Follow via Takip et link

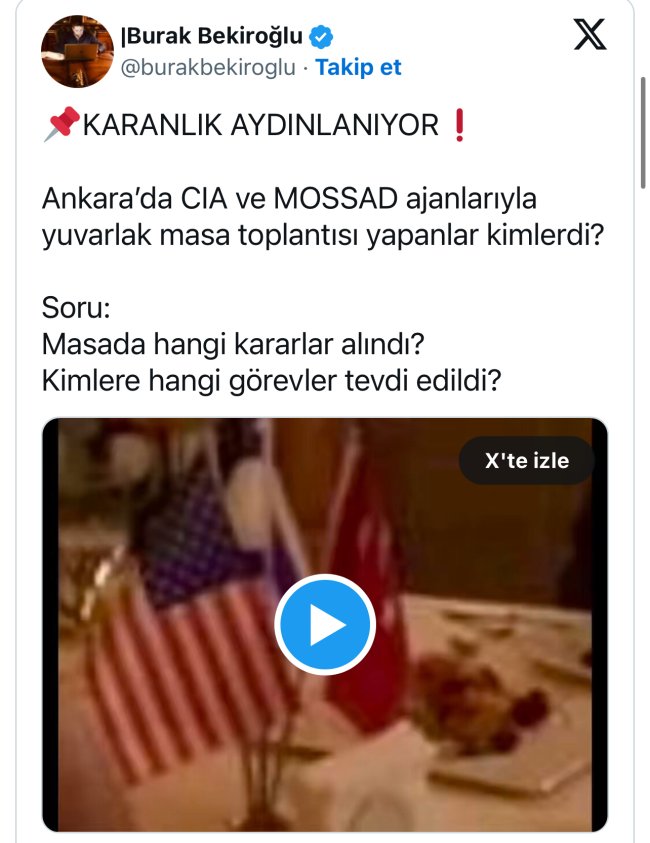coord(358,68)
